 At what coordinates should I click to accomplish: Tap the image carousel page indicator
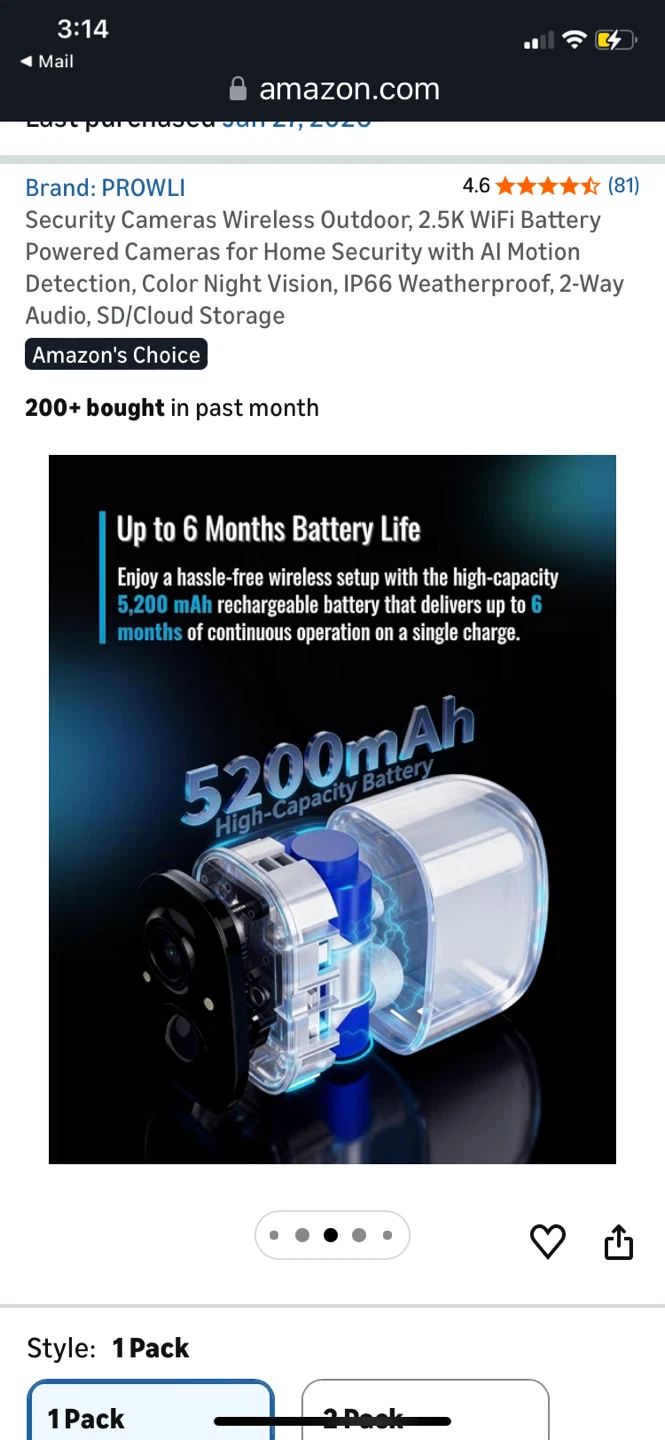coord(332,1235)
